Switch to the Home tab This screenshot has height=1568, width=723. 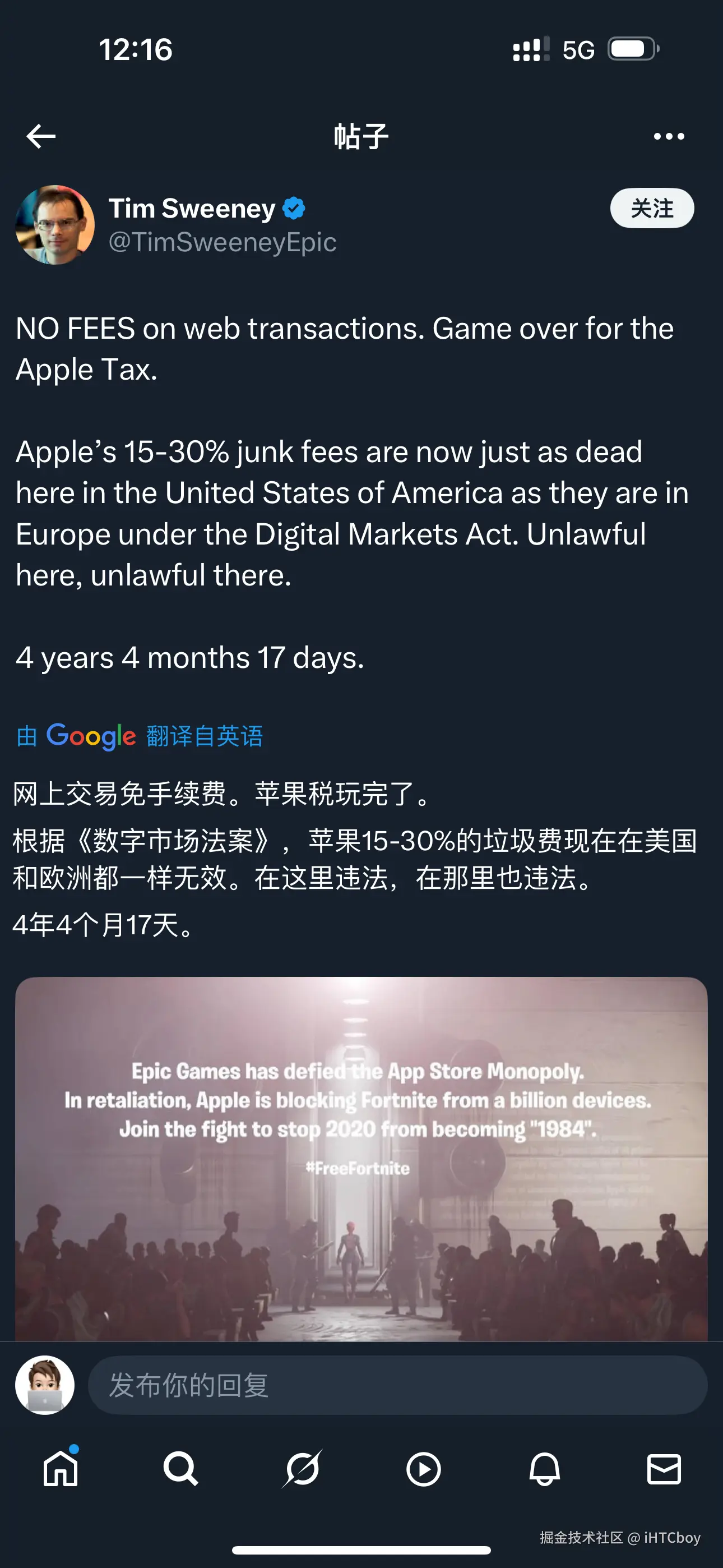coord(61,1469)
